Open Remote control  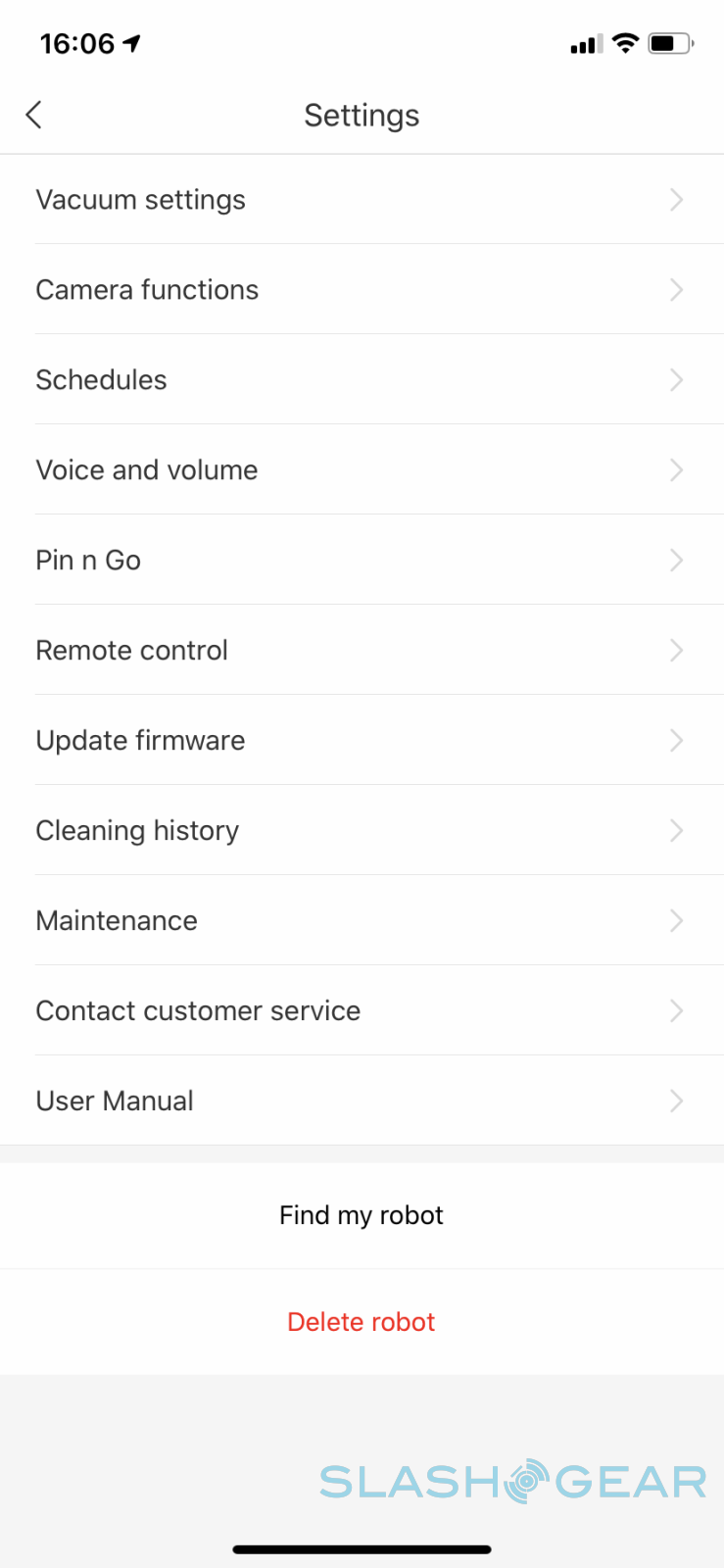[x=362, y=651]
